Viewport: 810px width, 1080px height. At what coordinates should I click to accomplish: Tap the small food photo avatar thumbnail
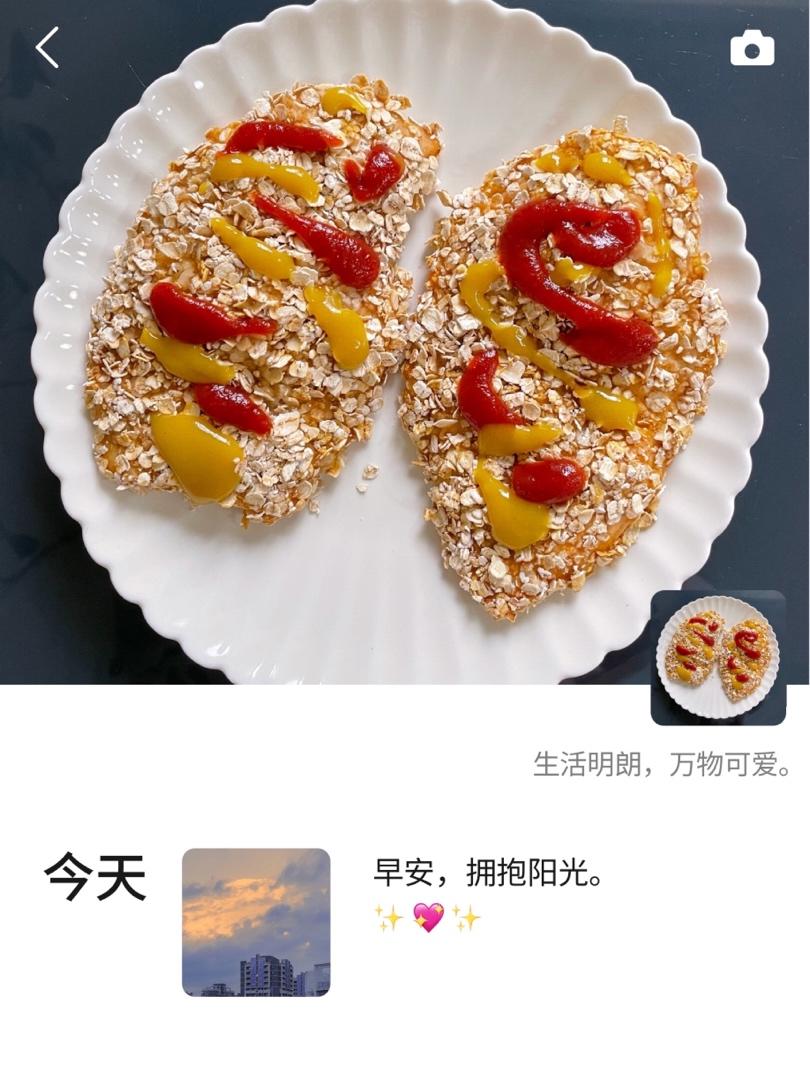[x=718, y=657]
